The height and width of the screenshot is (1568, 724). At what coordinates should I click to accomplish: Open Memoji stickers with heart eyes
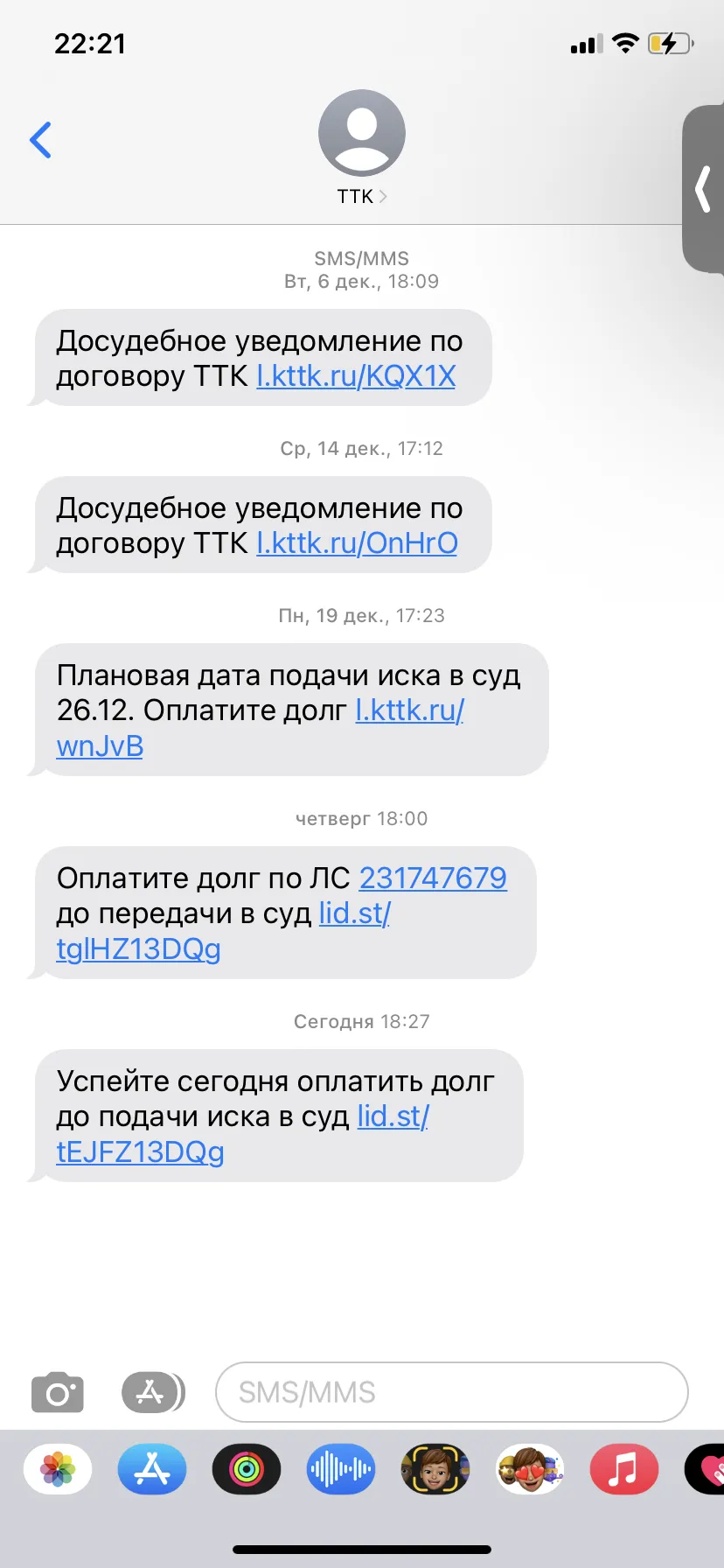coord(530,1469)
